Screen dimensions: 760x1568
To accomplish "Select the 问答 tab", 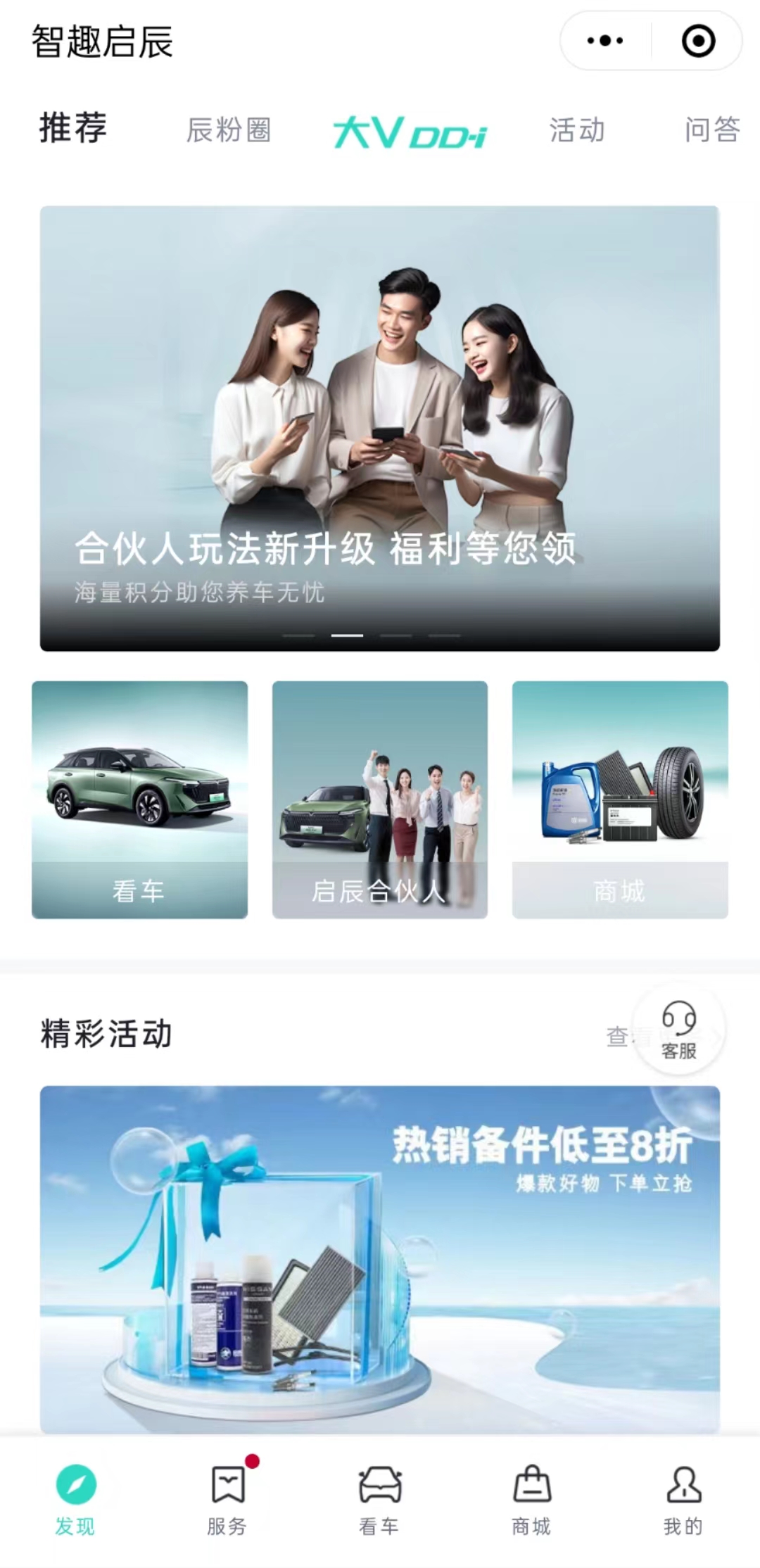I will [x=712, y=130].
